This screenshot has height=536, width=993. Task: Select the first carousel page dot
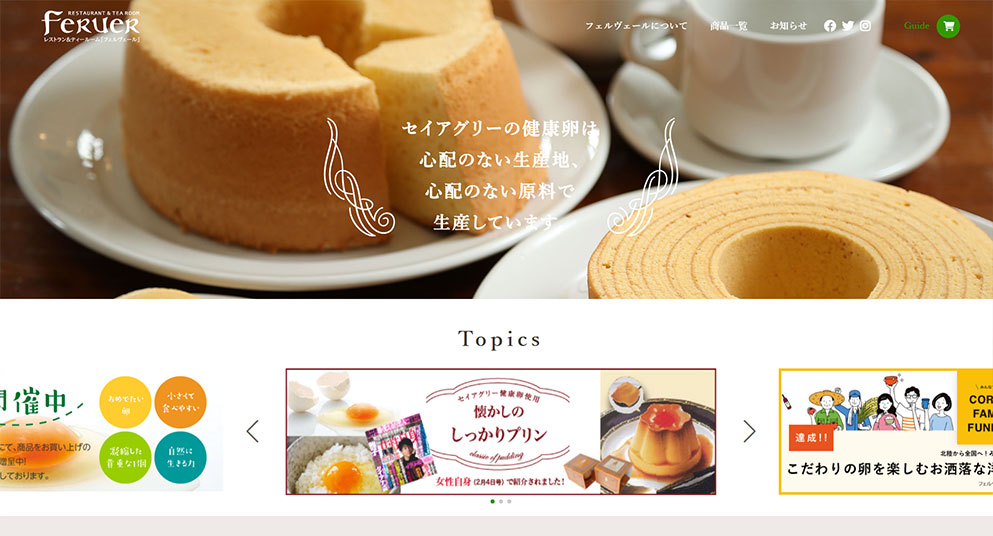pos(492,501)
